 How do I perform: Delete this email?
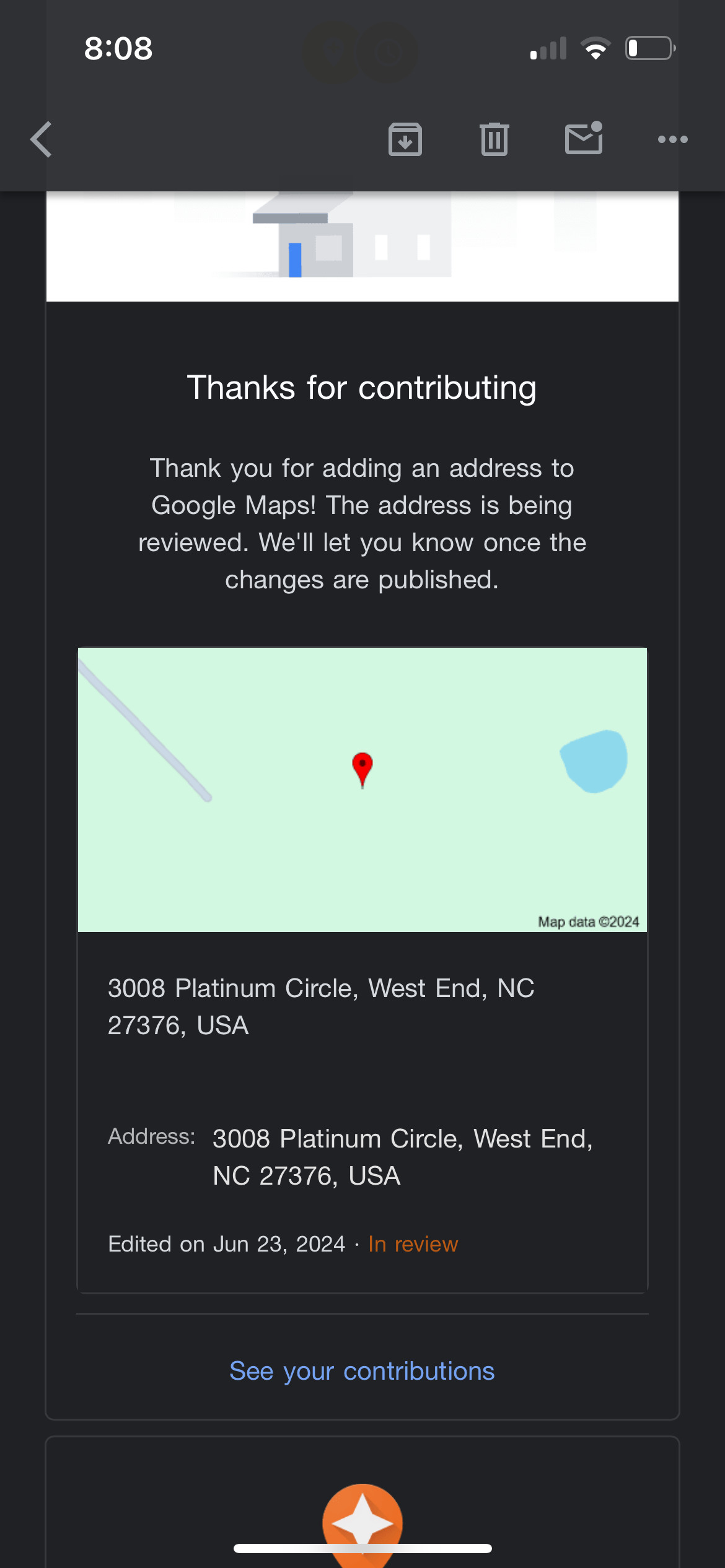(494, 139)
